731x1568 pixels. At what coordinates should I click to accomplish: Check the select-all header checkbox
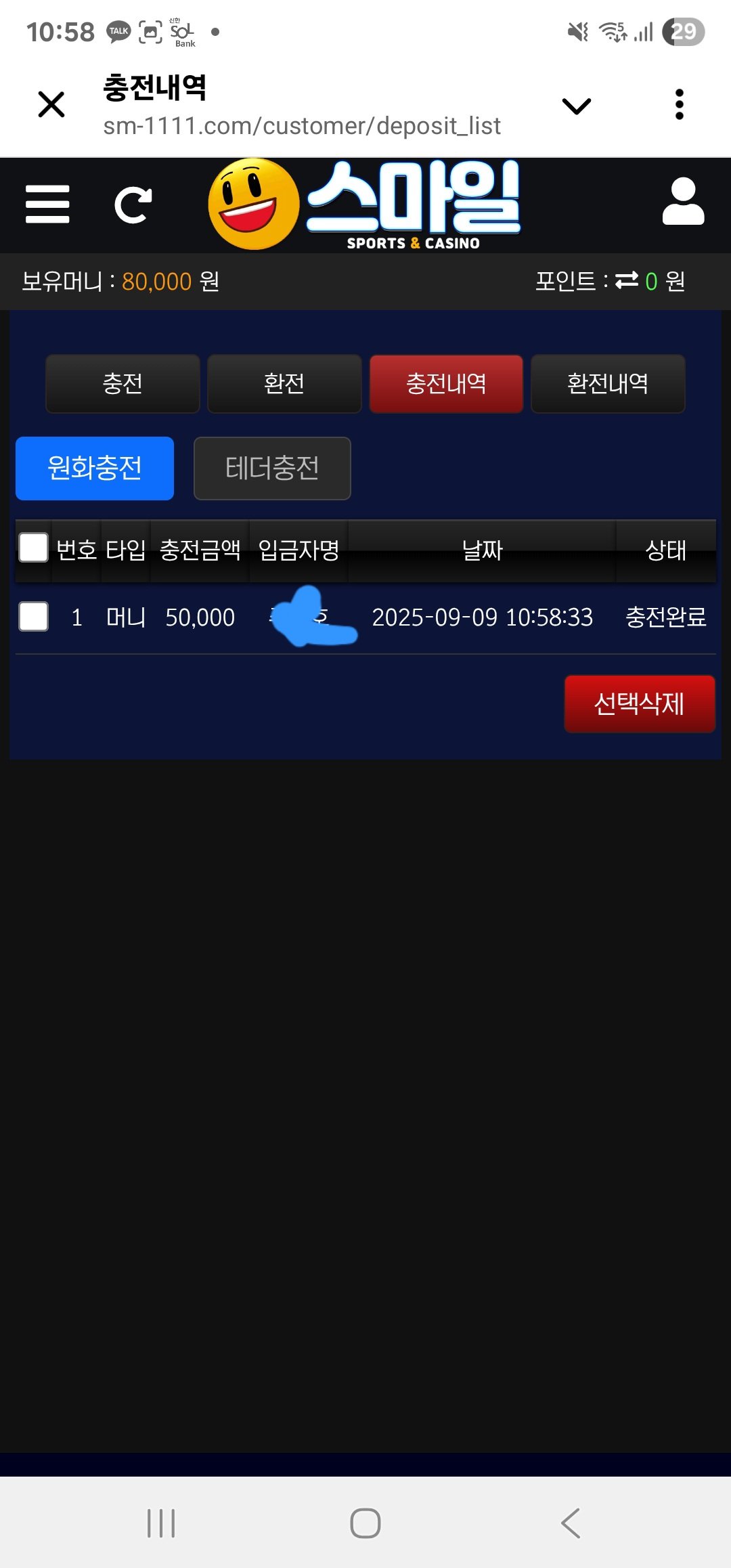[33, 548]
